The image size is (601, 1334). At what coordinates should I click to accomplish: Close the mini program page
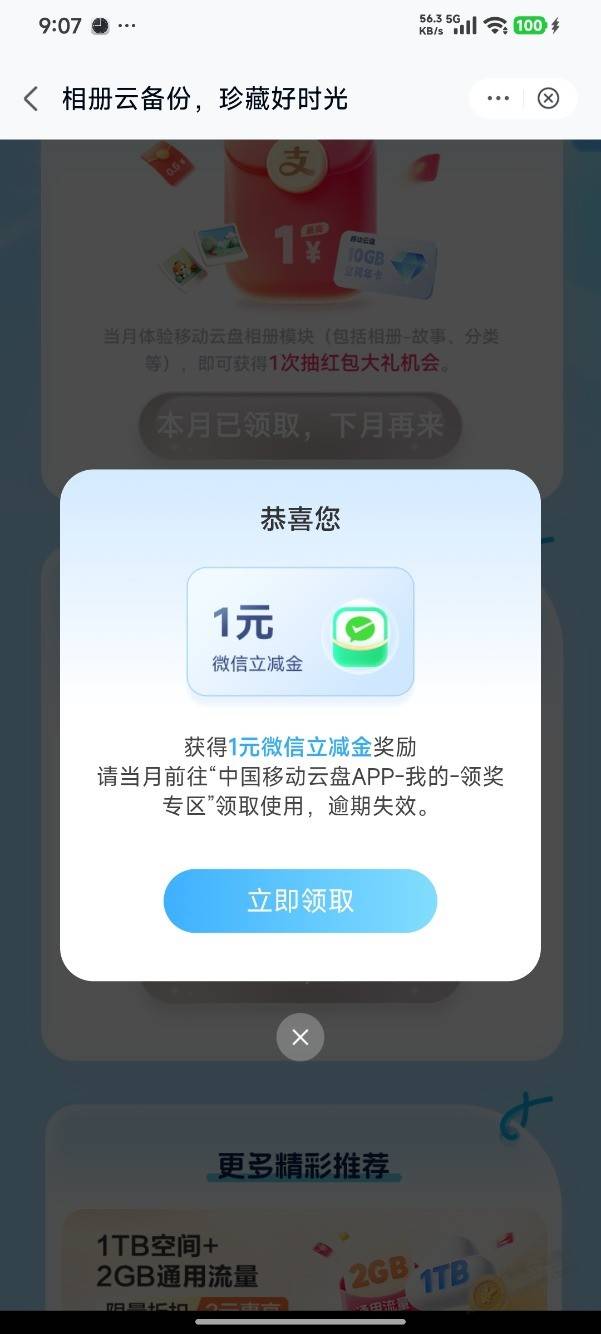coord(548,98)
